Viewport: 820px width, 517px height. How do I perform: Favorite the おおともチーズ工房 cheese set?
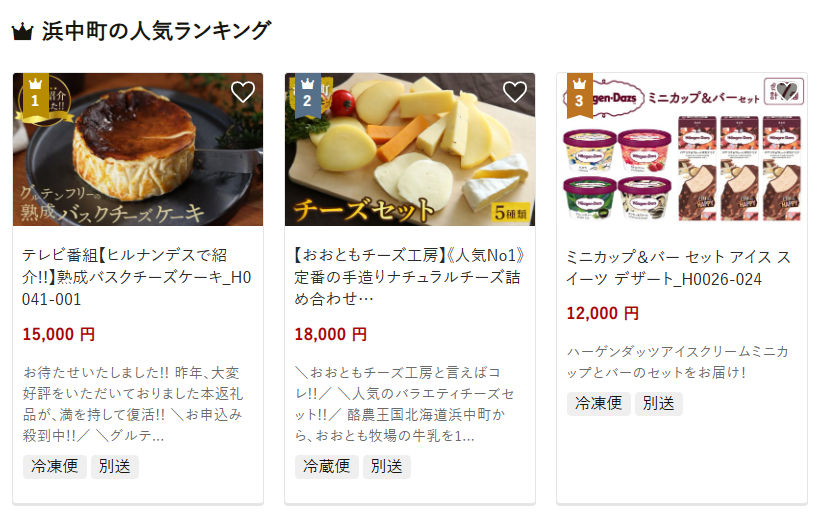click(x=514, y=92)
